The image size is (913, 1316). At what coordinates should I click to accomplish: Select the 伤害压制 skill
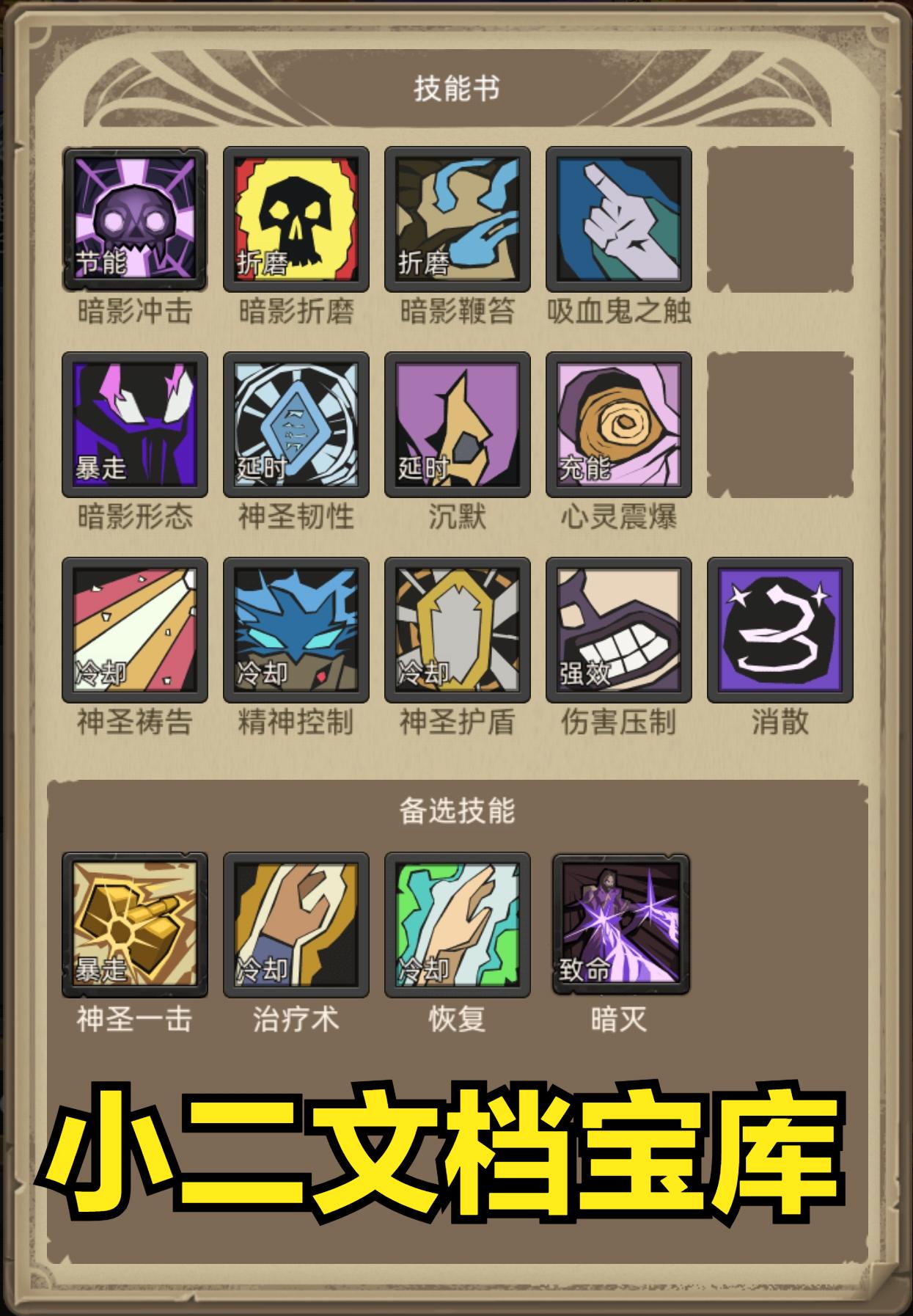pos(619,629)
